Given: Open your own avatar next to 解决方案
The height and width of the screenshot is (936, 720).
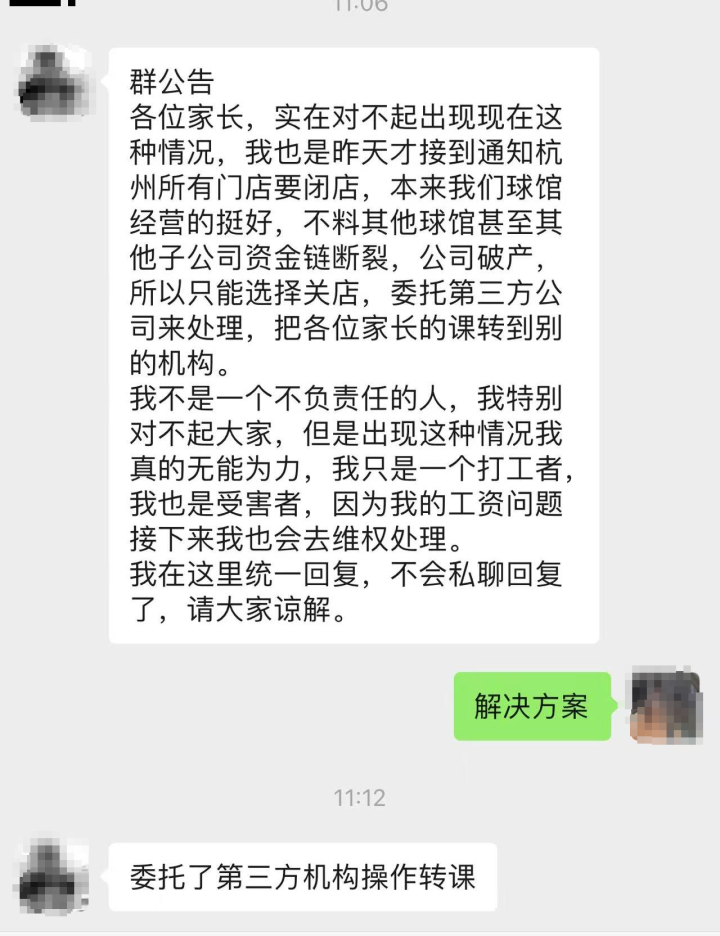Looking at the screenshot, I should point(665,706).
